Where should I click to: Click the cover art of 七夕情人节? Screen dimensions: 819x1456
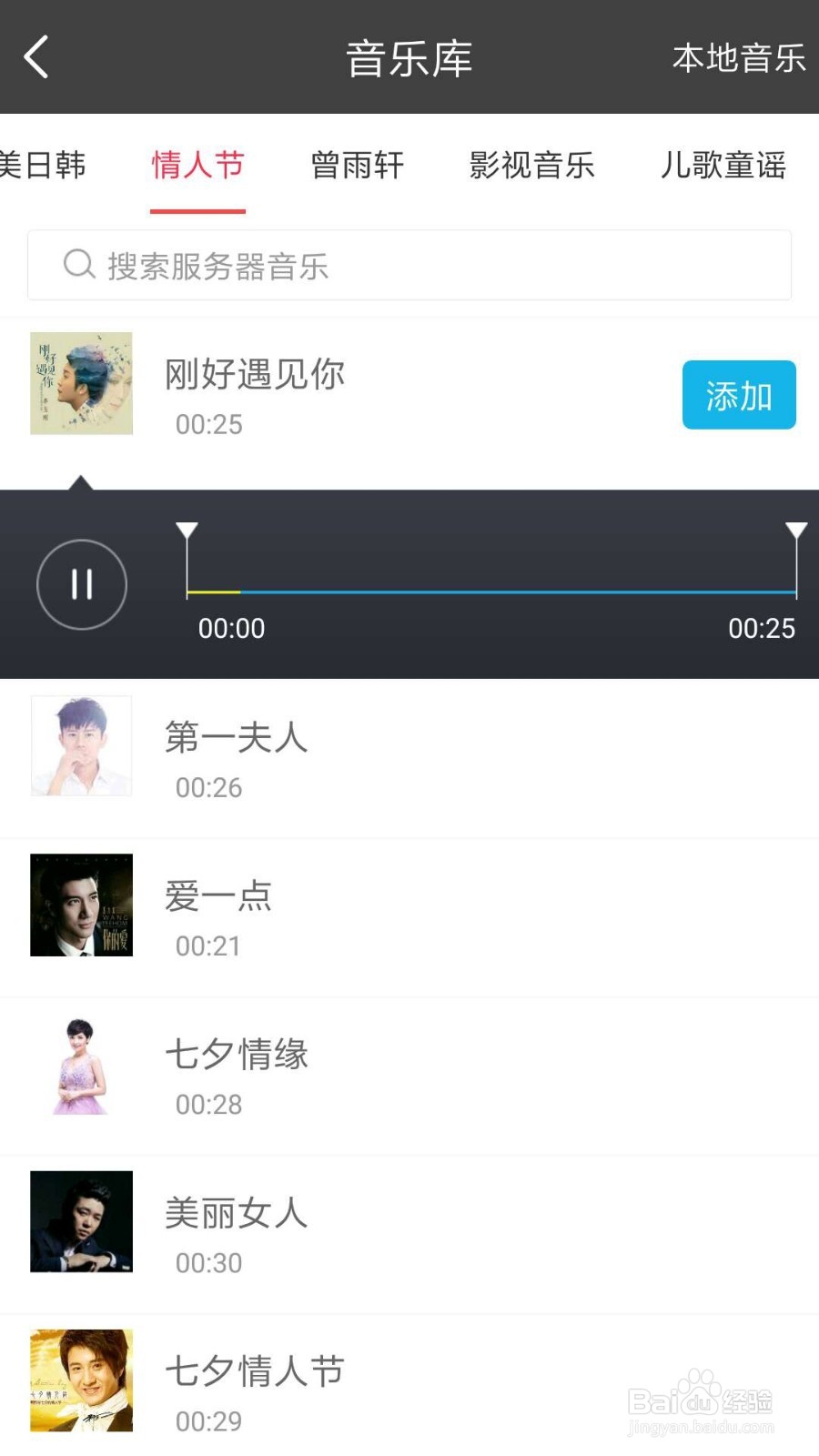(81, 1381)
